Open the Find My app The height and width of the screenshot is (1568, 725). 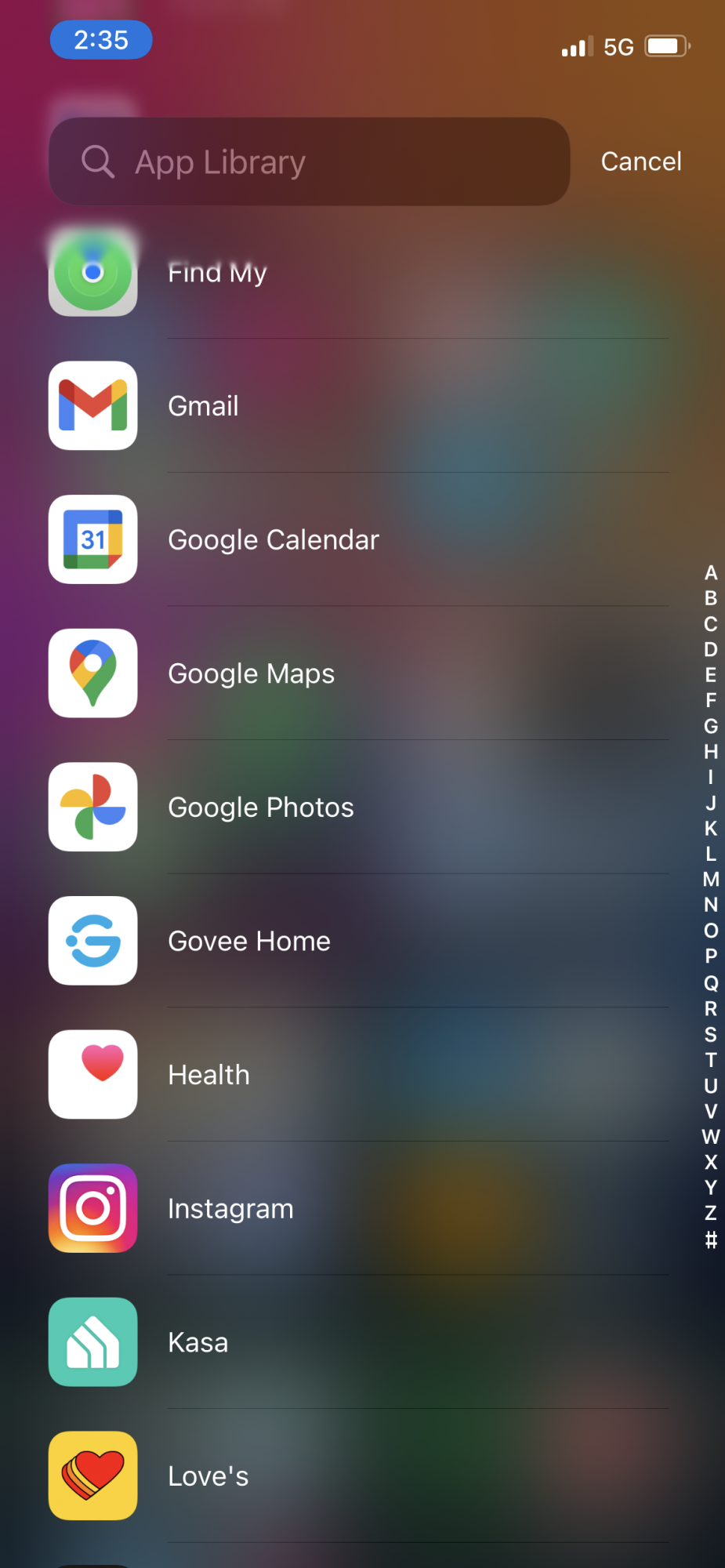[x=358, y=273]
